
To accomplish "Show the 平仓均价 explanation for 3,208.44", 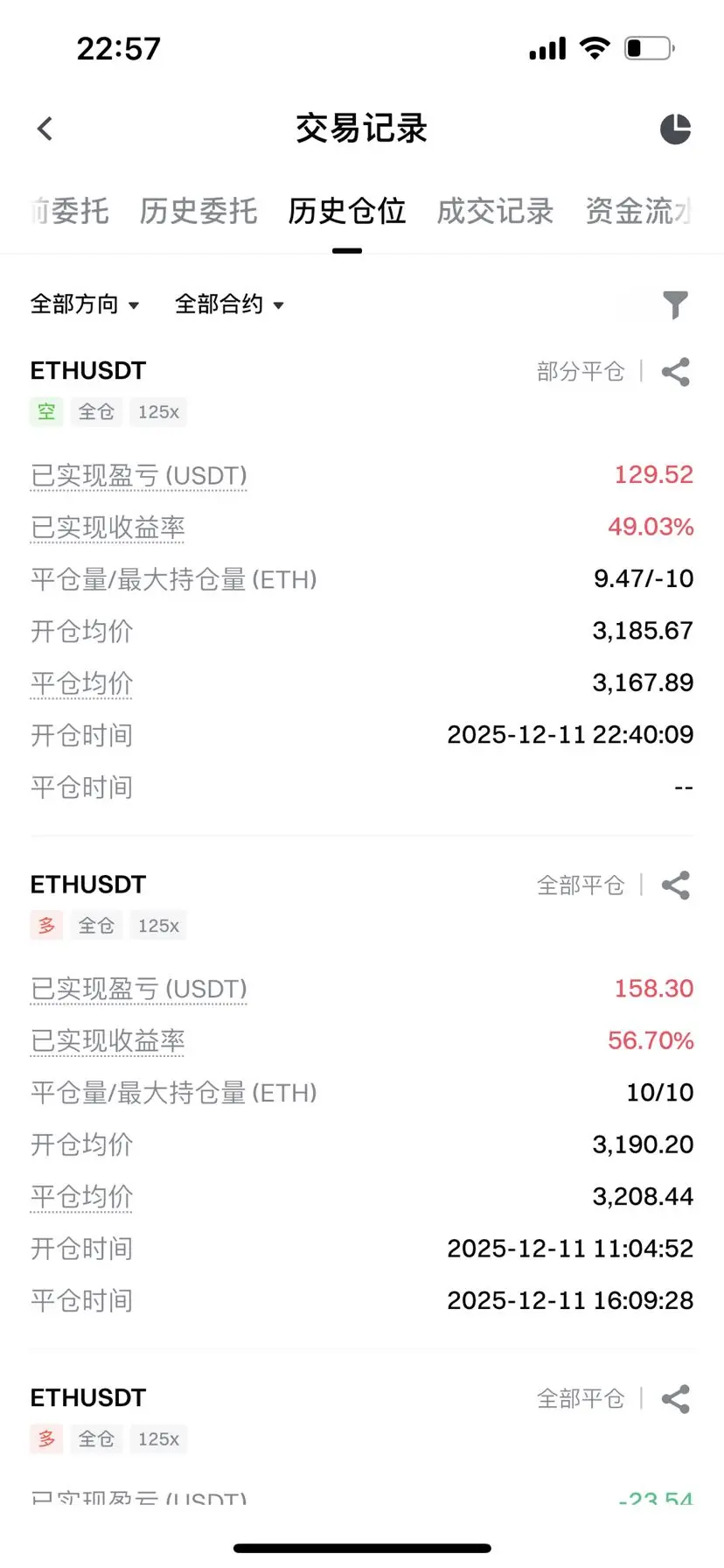I will tap(81, 1197).
